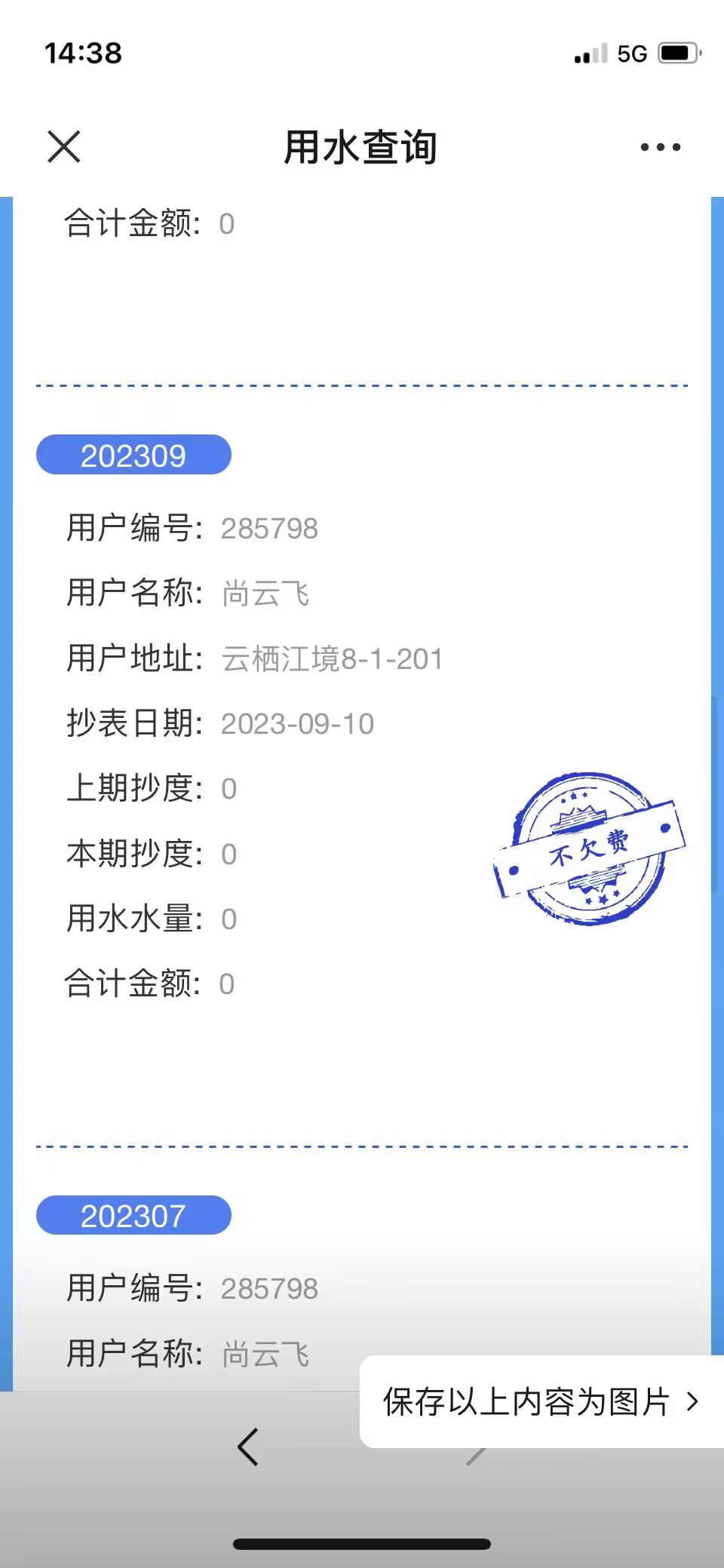
Task: Close the 用水查询 page
Action: click(64, 146)
